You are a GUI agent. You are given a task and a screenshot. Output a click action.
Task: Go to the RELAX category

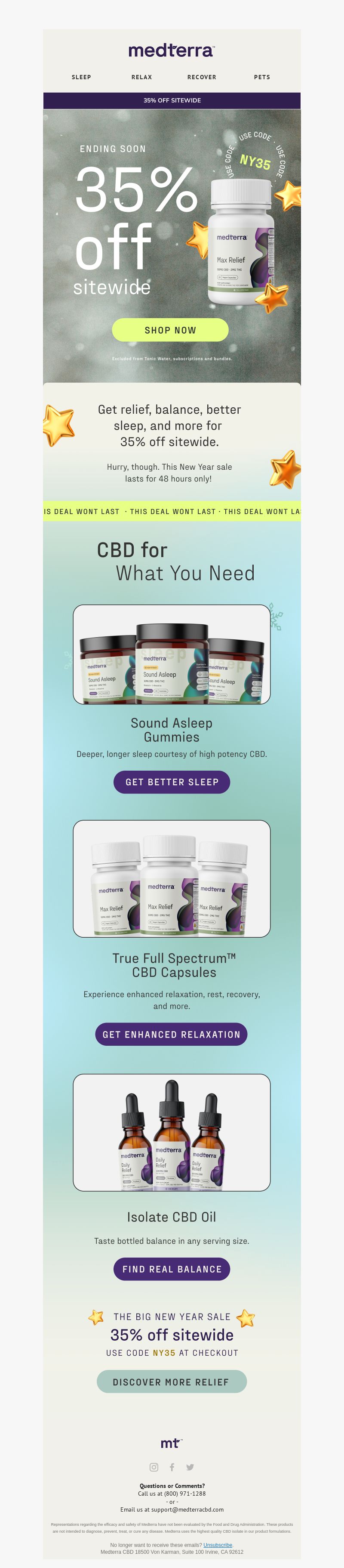pos(141,77)
